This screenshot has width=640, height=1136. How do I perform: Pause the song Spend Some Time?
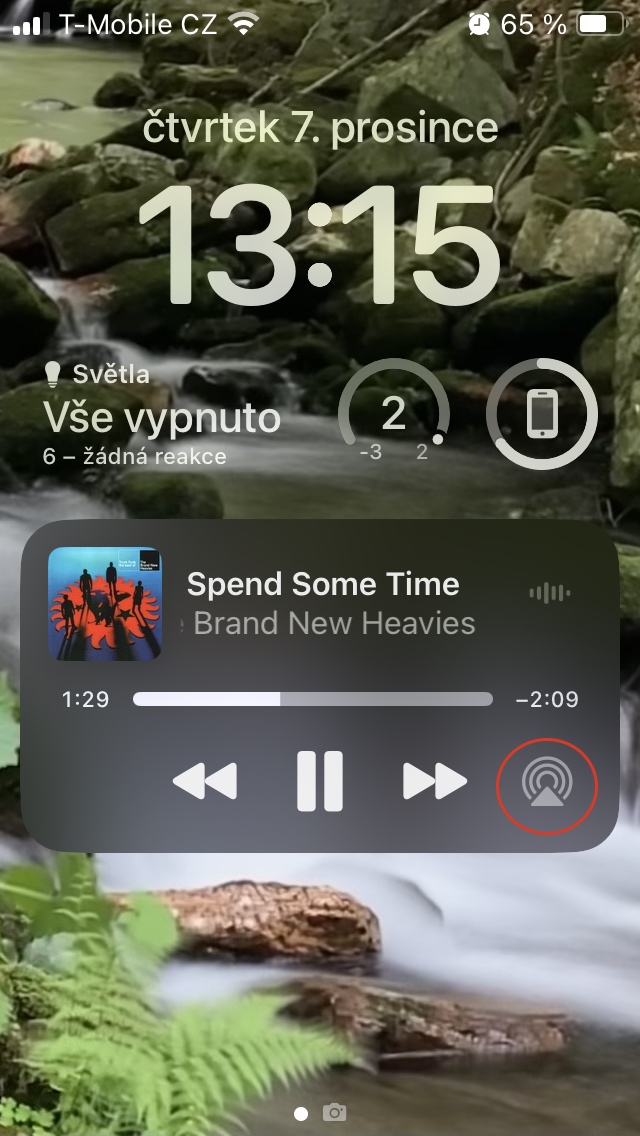(x=320, y=781)
